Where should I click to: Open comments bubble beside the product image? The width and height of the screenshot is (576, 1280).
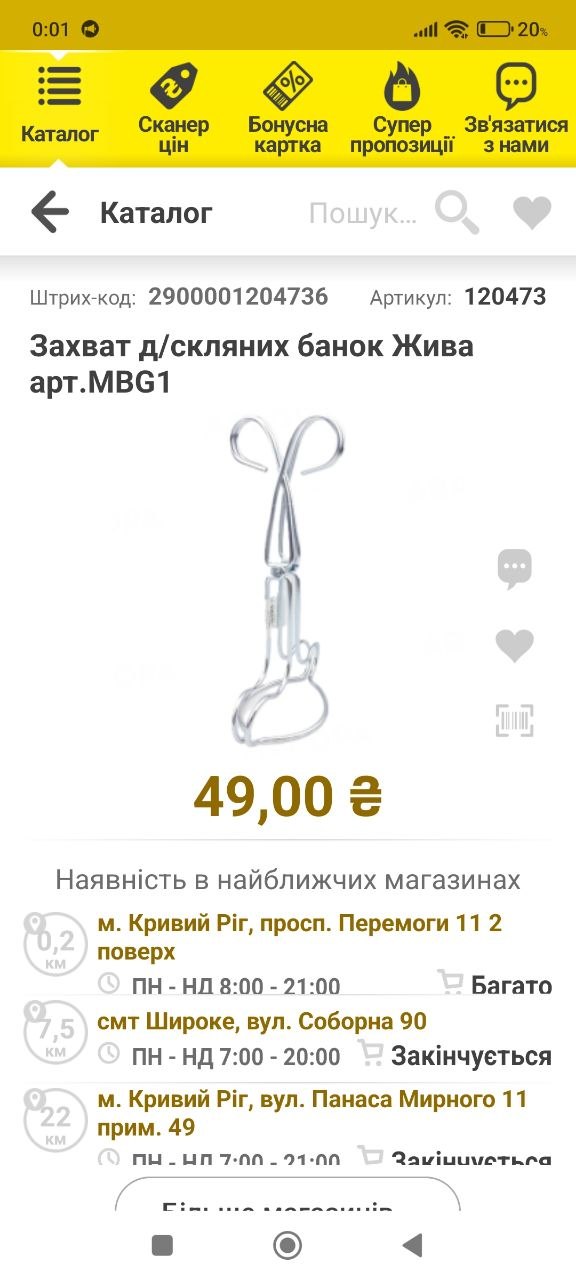pyautogui.click(x=515, y=569)
